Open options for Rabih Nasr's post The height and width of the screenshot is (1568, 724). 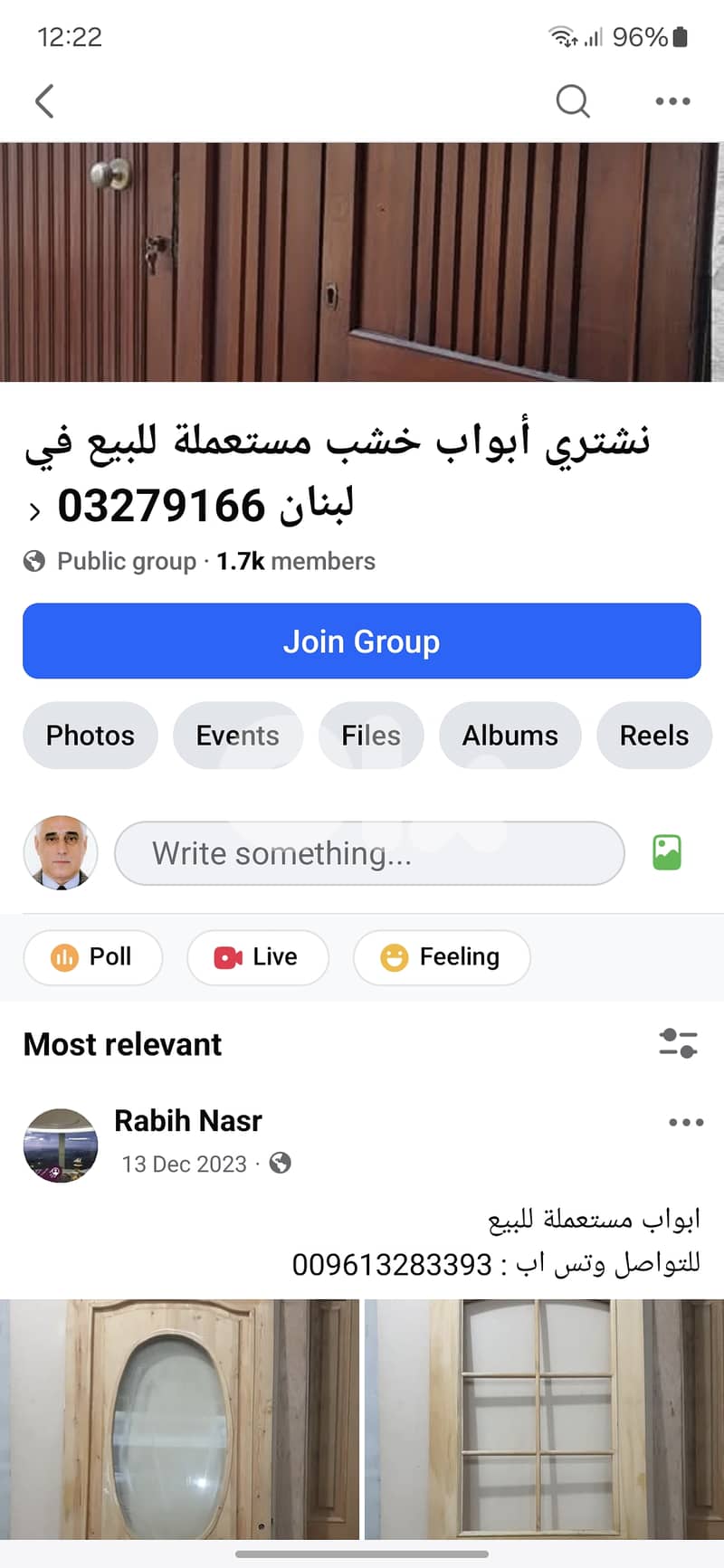686,1123
